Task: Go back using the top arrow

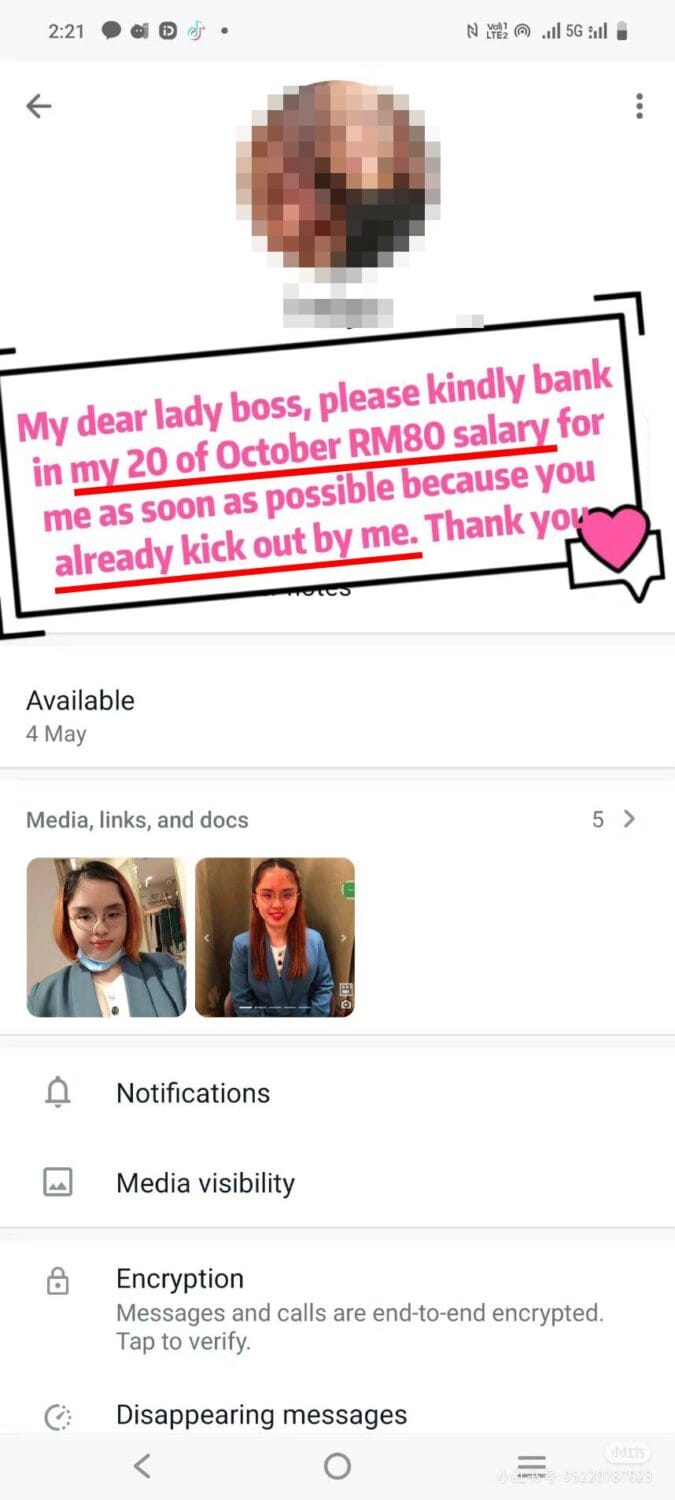Action: [x=39, y=106]
